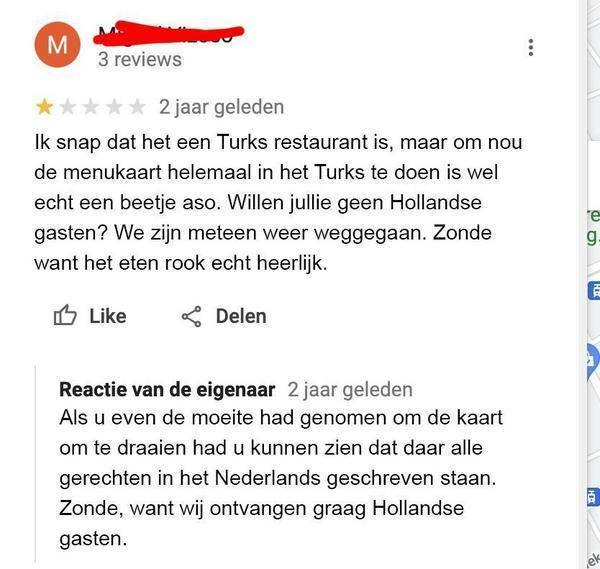Viewport: 600px width, 569px height.
Task: Share the review via Delen
Action: [x=223, y=316]
